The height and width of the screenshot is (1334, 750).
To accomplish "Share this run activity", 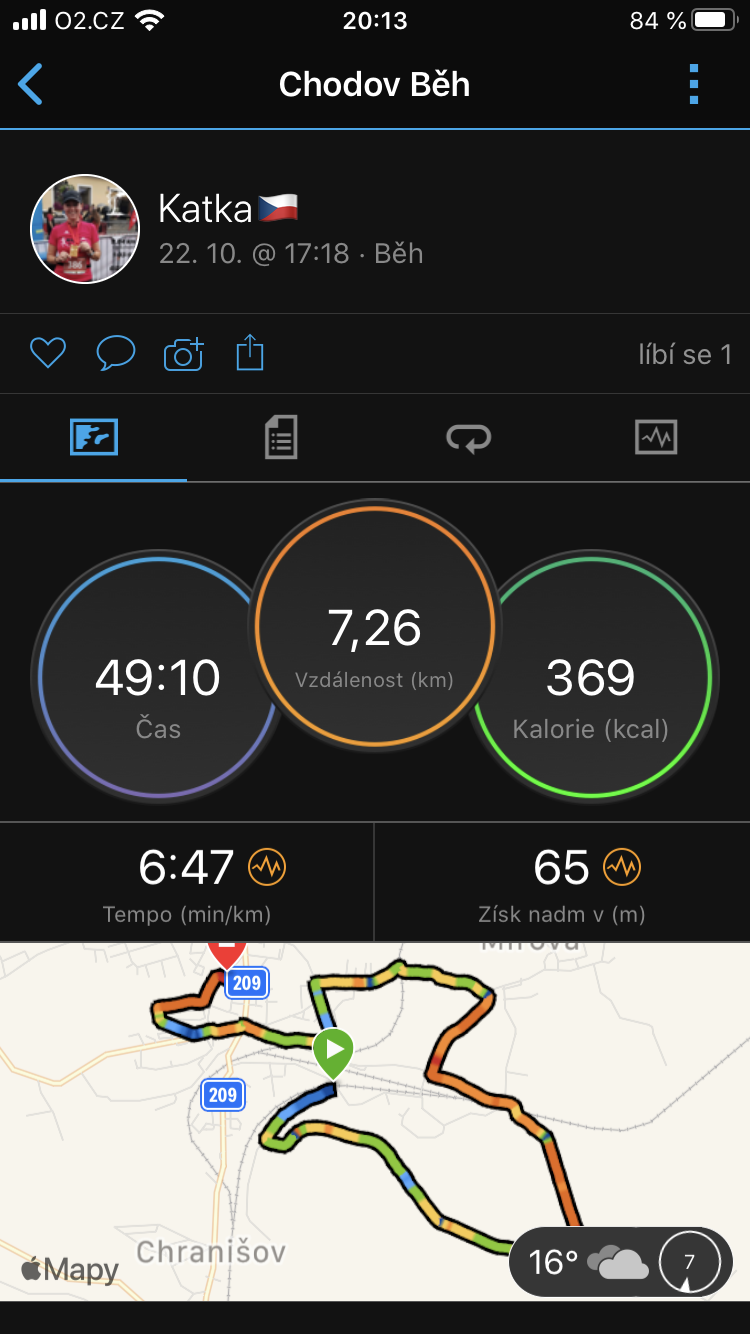I will click(x=250, y=353).
